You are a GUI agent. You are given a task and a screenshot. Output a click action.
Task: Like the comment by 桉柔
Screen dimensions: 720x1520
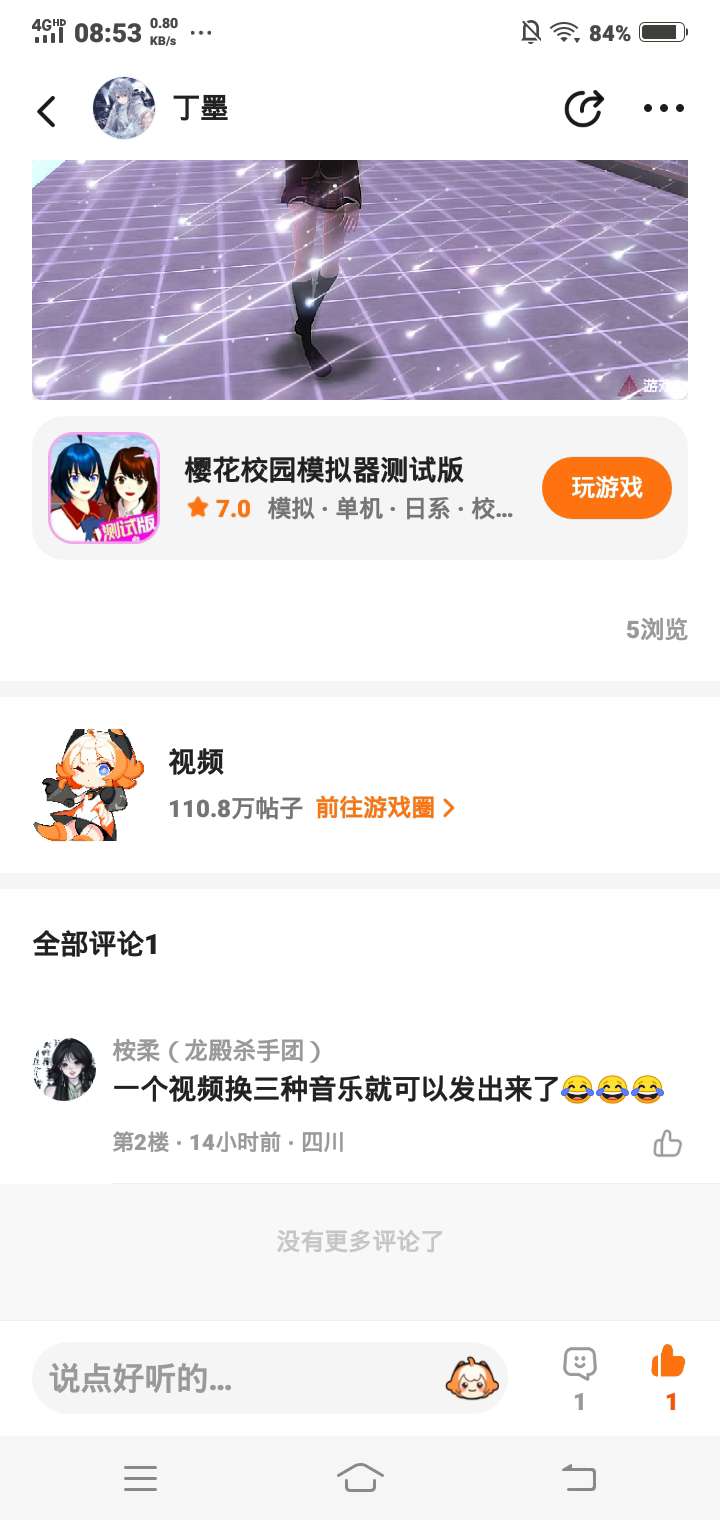pos(667,1143)
